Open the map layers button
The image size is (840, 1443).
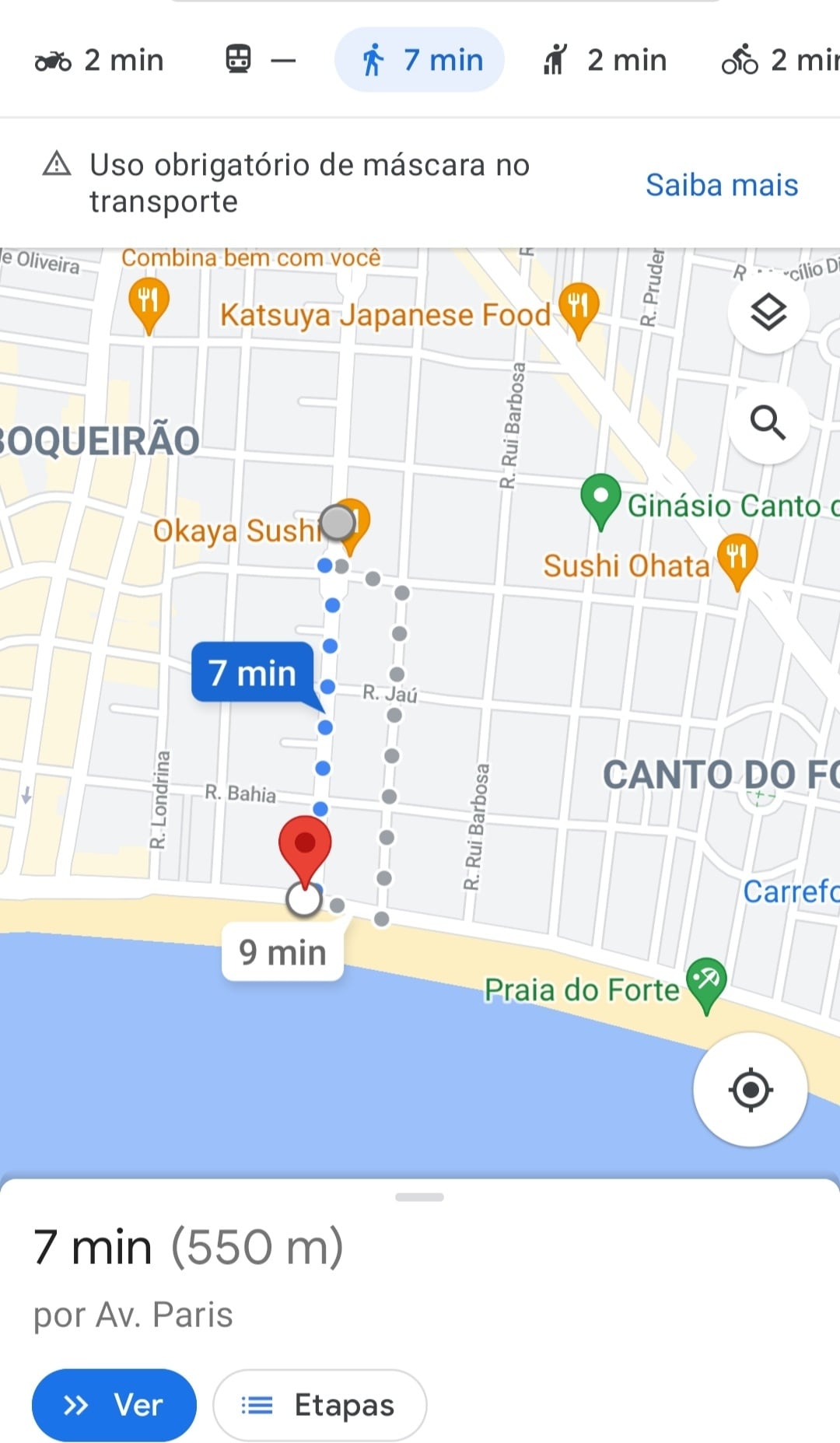[x=768, y=313]
